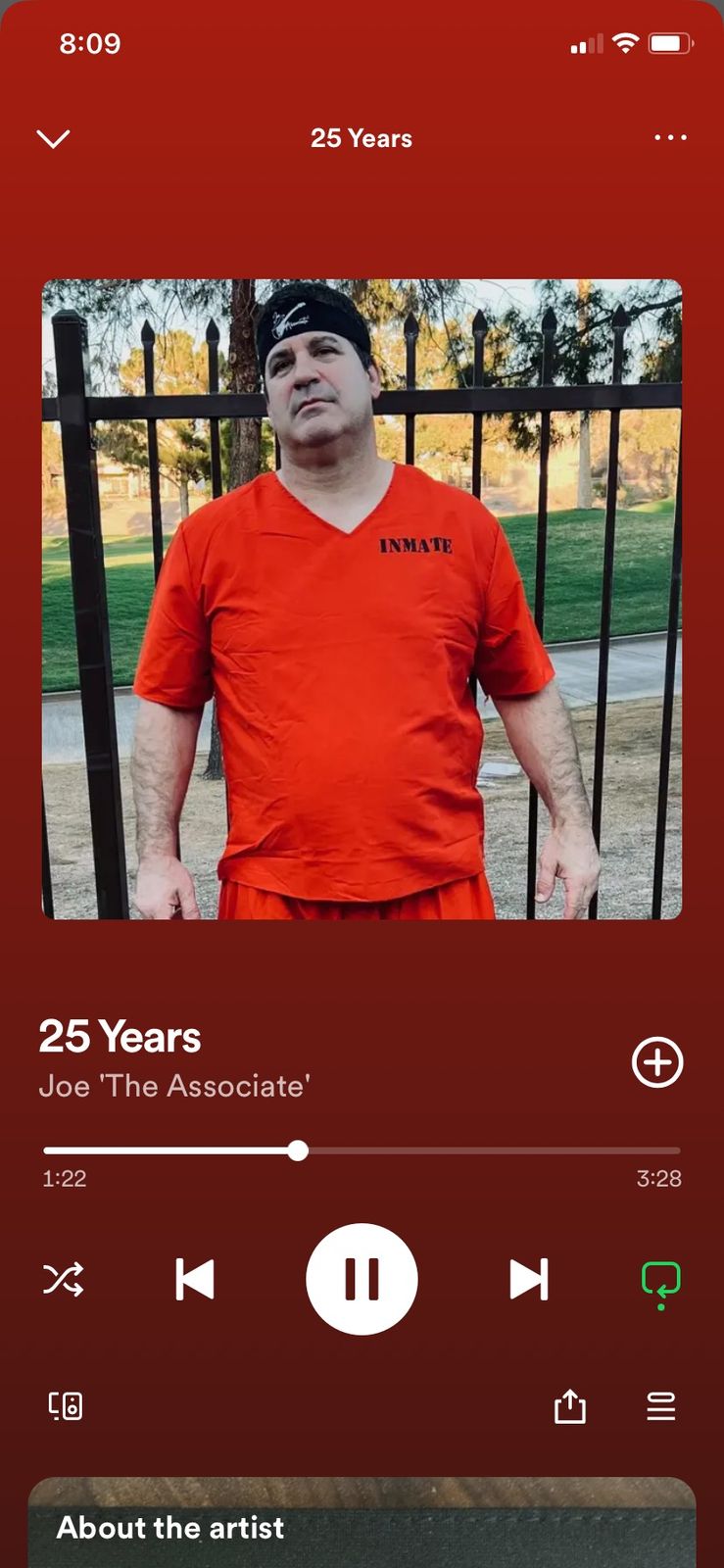The height and width of the screenshot is (1568, 724).
Task: Turn off the repeat mode
Action: [660, 1281]
